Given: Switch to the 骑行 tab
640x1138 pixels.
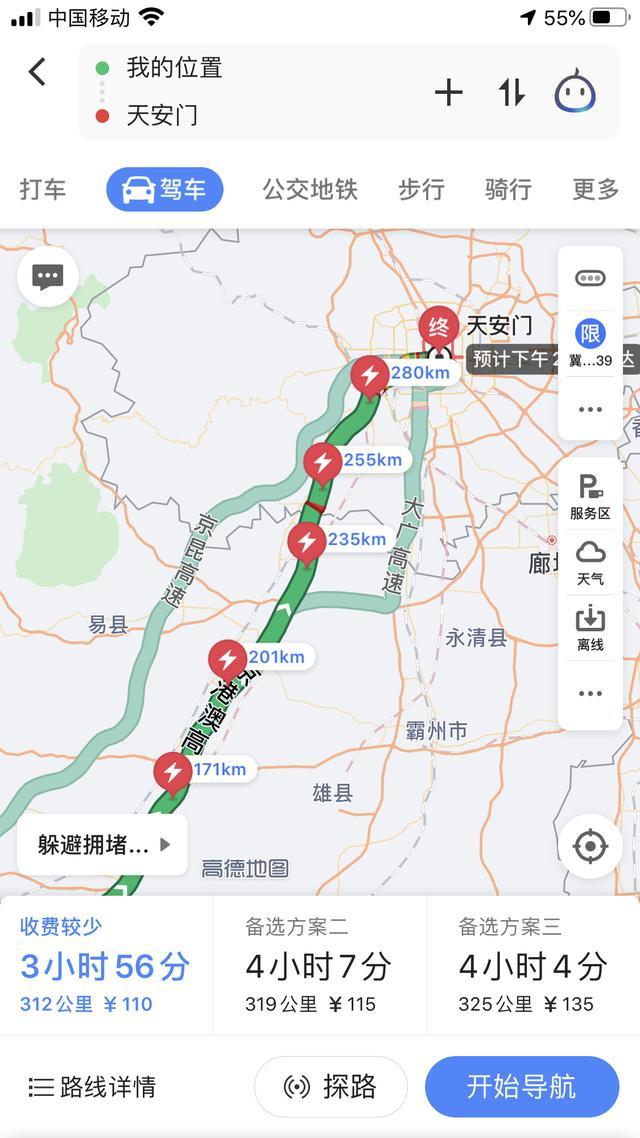Looking at the screenshot, I should (508, 189).
